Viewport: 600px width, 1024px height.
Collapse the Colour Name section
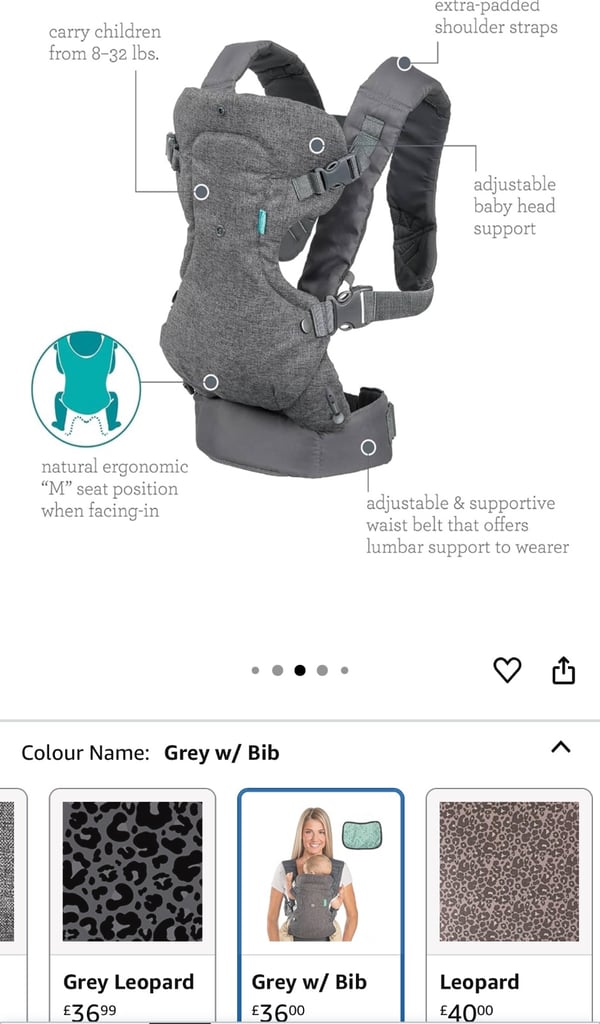click(561, 747)
